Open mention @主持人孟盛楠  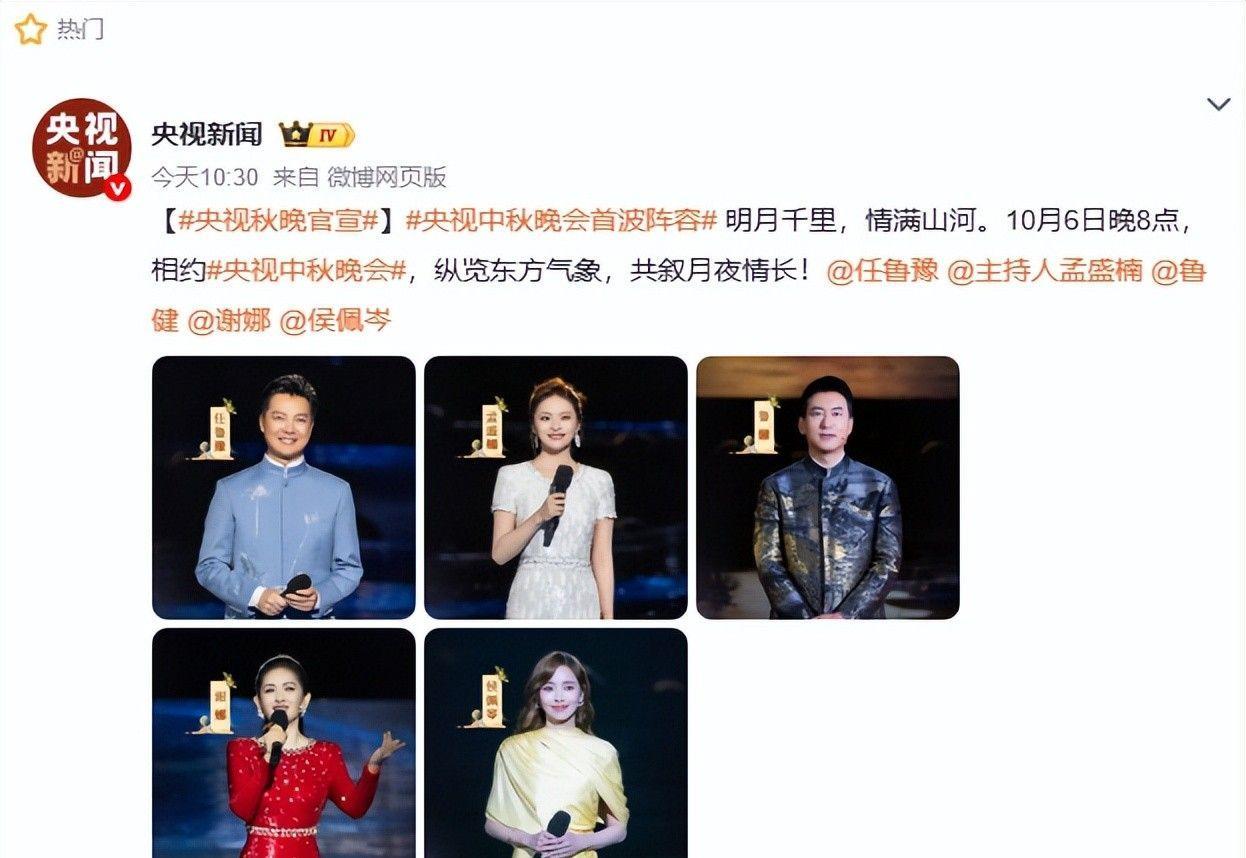coord(1045,271)
